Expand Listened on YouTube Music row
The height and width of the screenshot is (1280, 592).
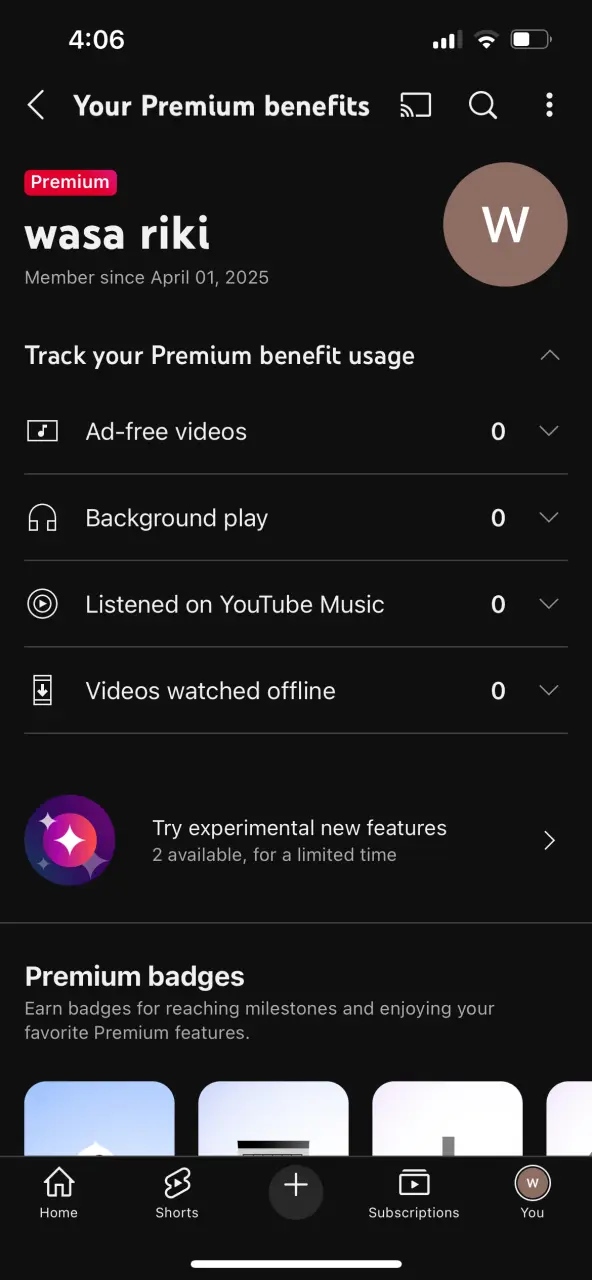[296, 604]
